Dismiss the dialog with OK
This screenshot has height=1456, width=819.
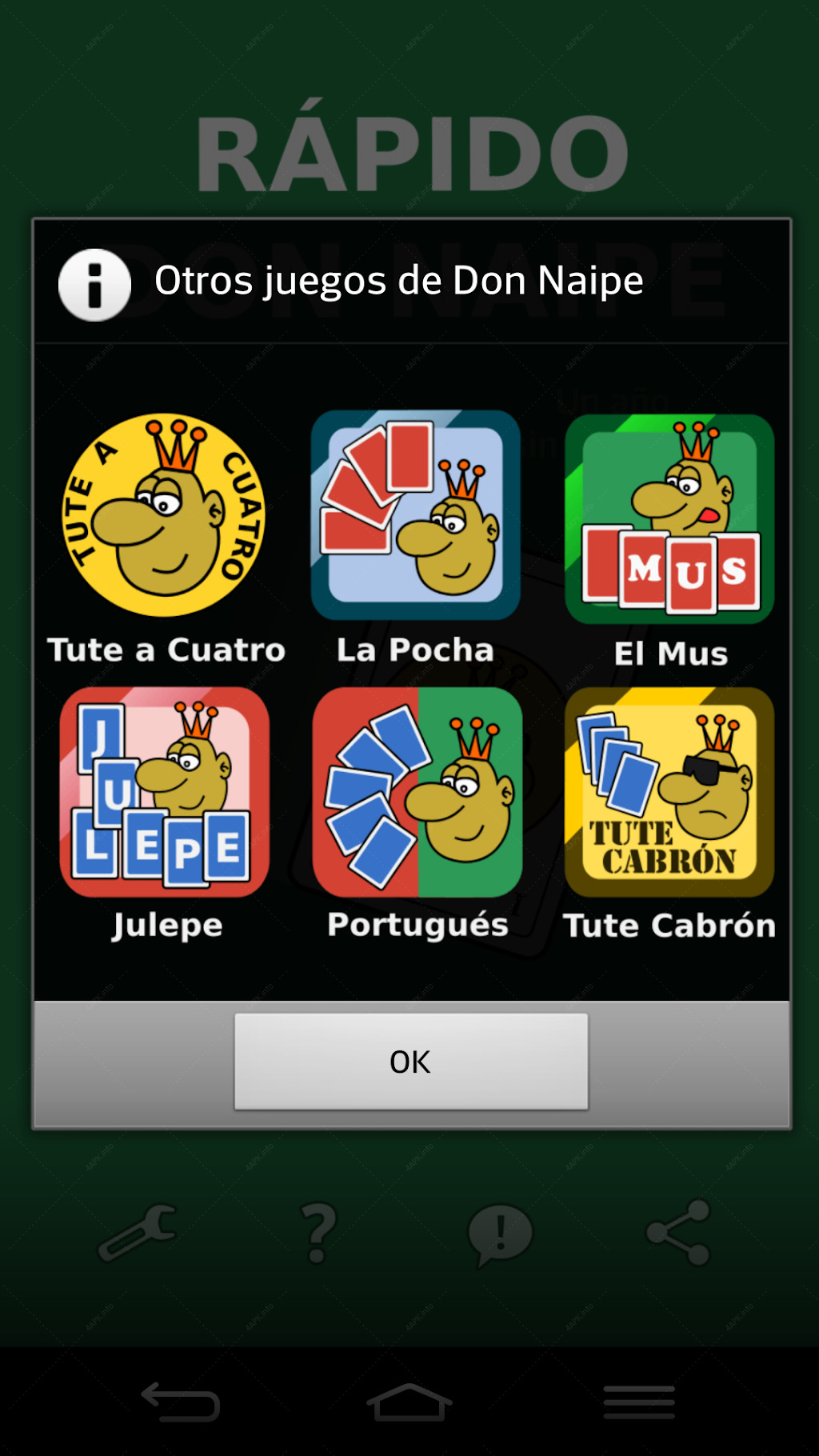411,1062
